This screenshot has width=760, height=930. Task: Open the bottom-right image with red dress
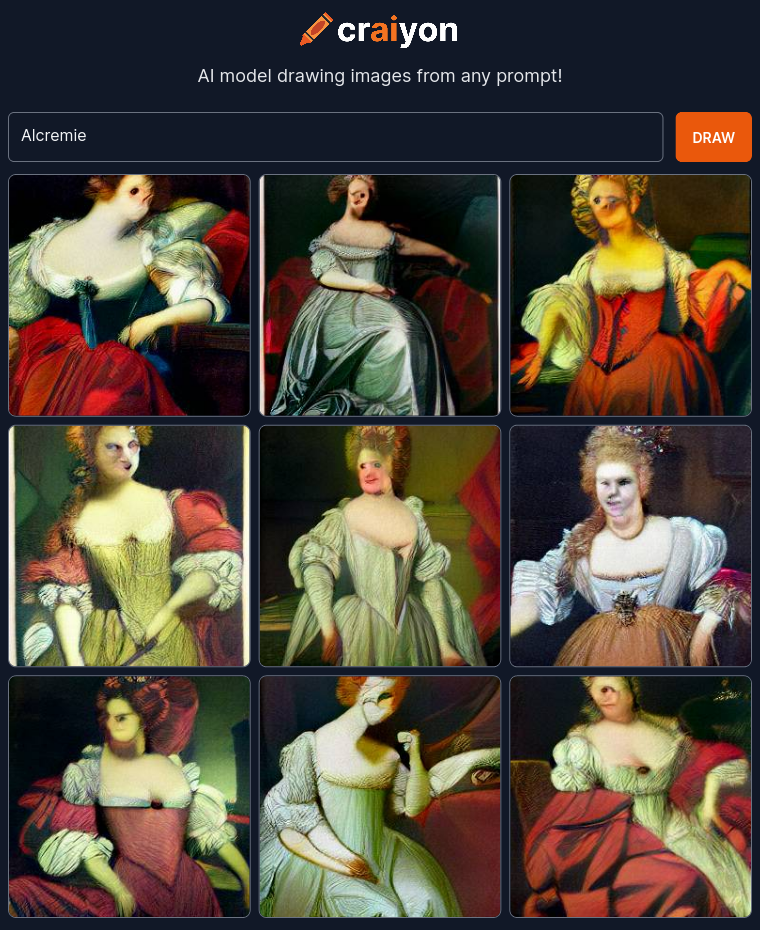[x=630, y=796]
